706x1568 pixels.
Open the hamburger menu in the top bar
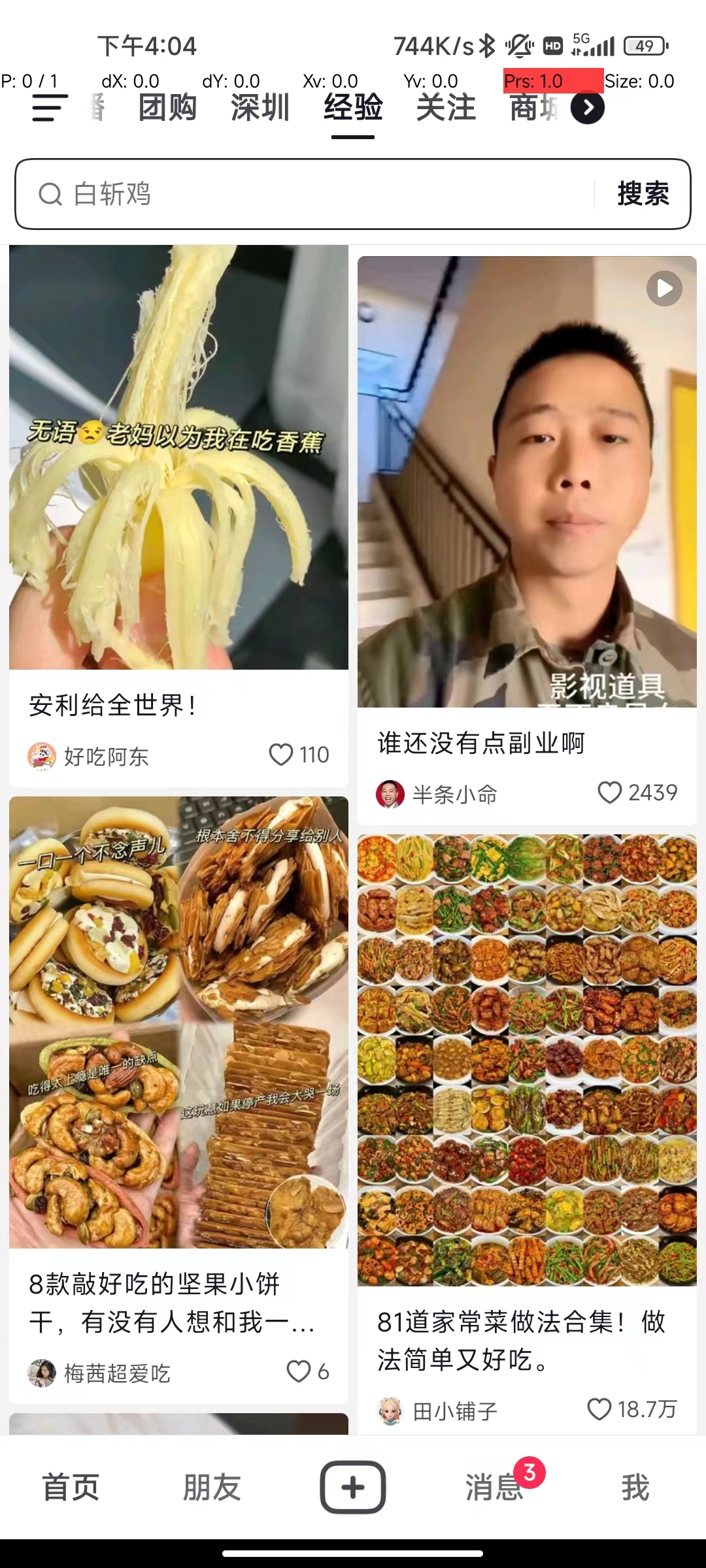(x=49, y=108)
